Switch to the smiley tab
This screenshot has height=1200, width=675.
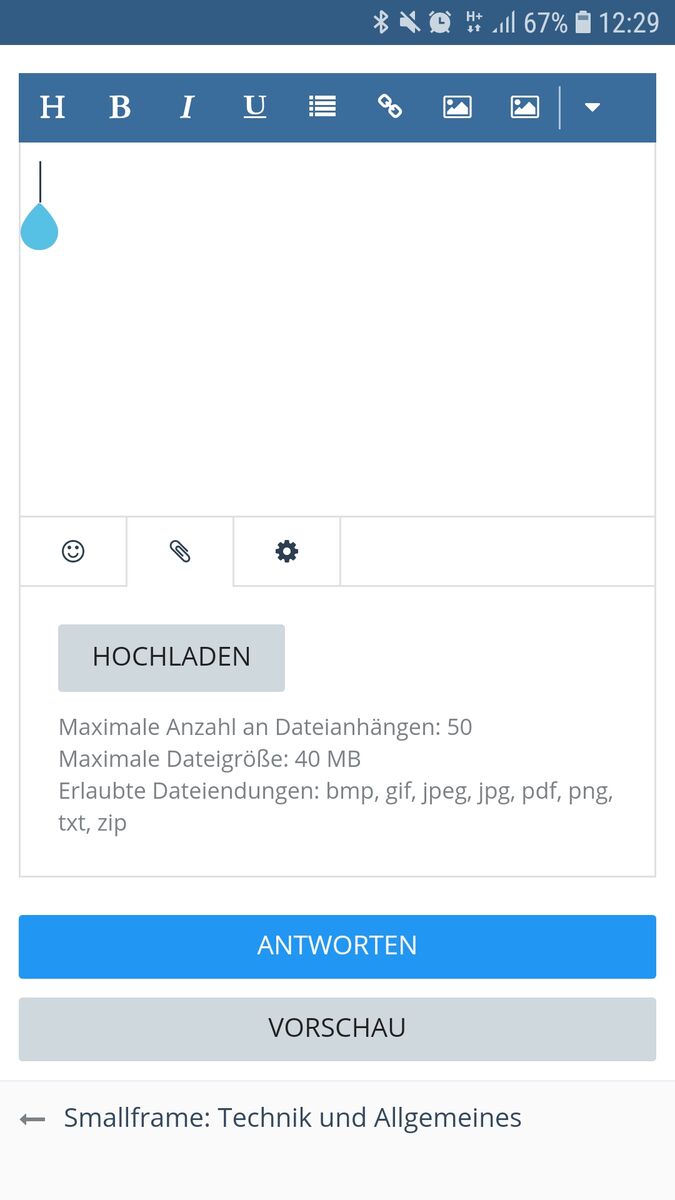pos(73,551)
